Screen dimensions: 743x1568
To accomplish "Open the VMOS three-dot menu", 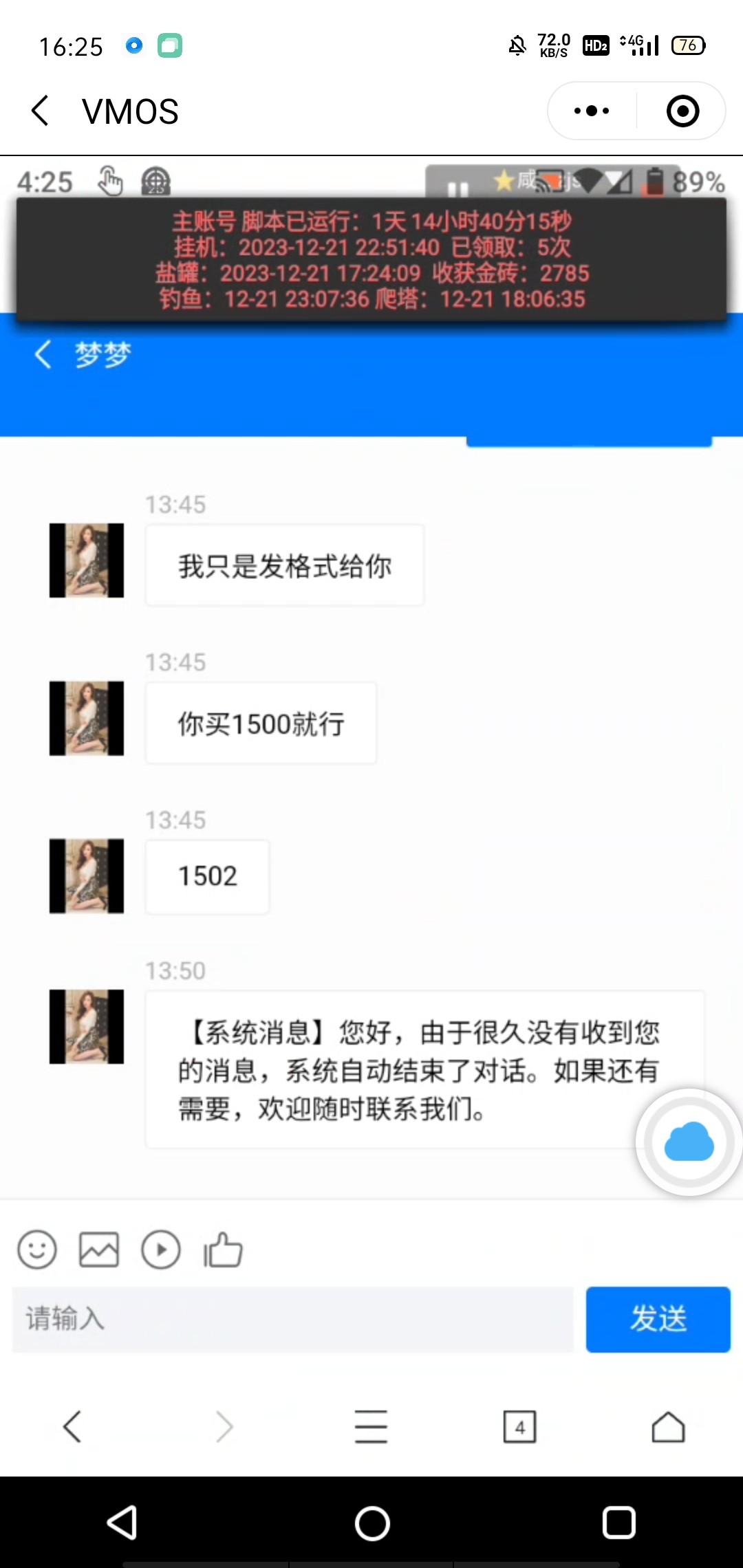I will (592, 111).
